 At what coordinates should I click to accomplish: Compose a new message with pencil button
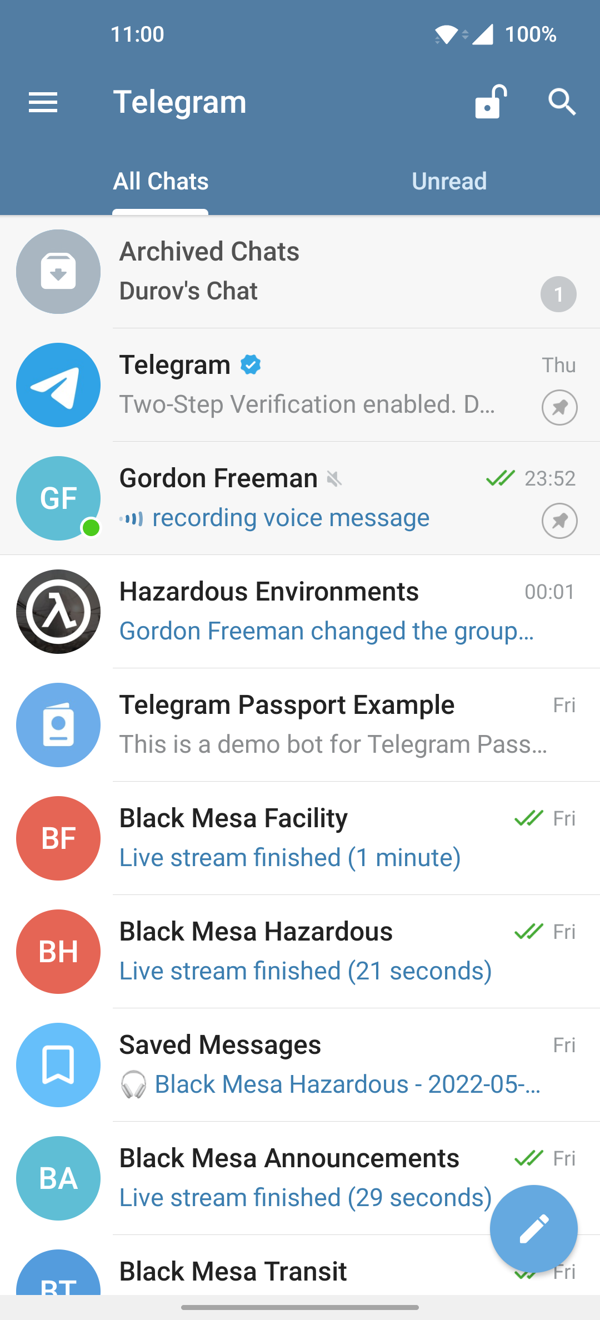pyautogui.click(x=534, y=1228)
